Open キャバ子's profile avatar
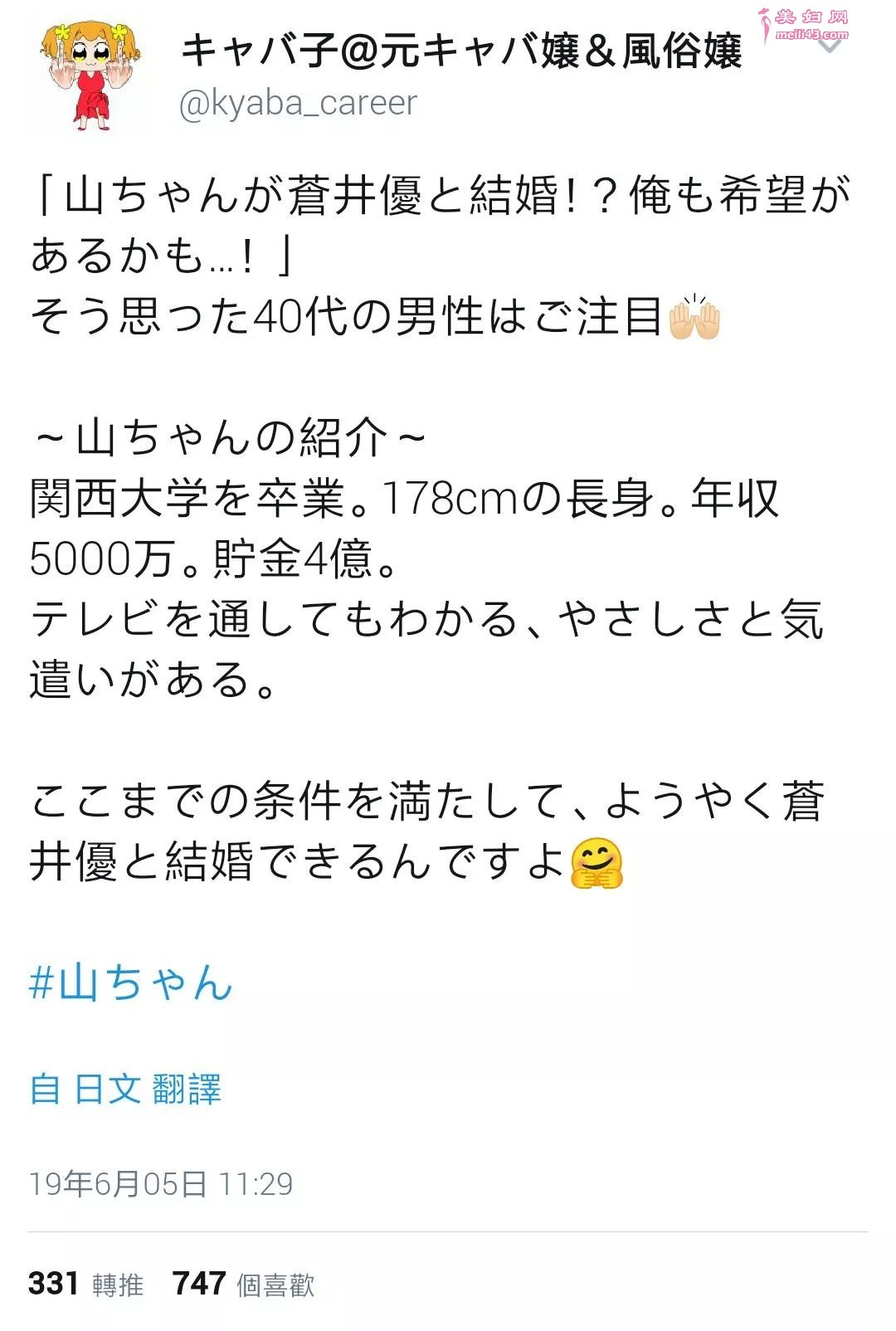The width and height of the screenshot is (896, 1331). coord(90,76)
